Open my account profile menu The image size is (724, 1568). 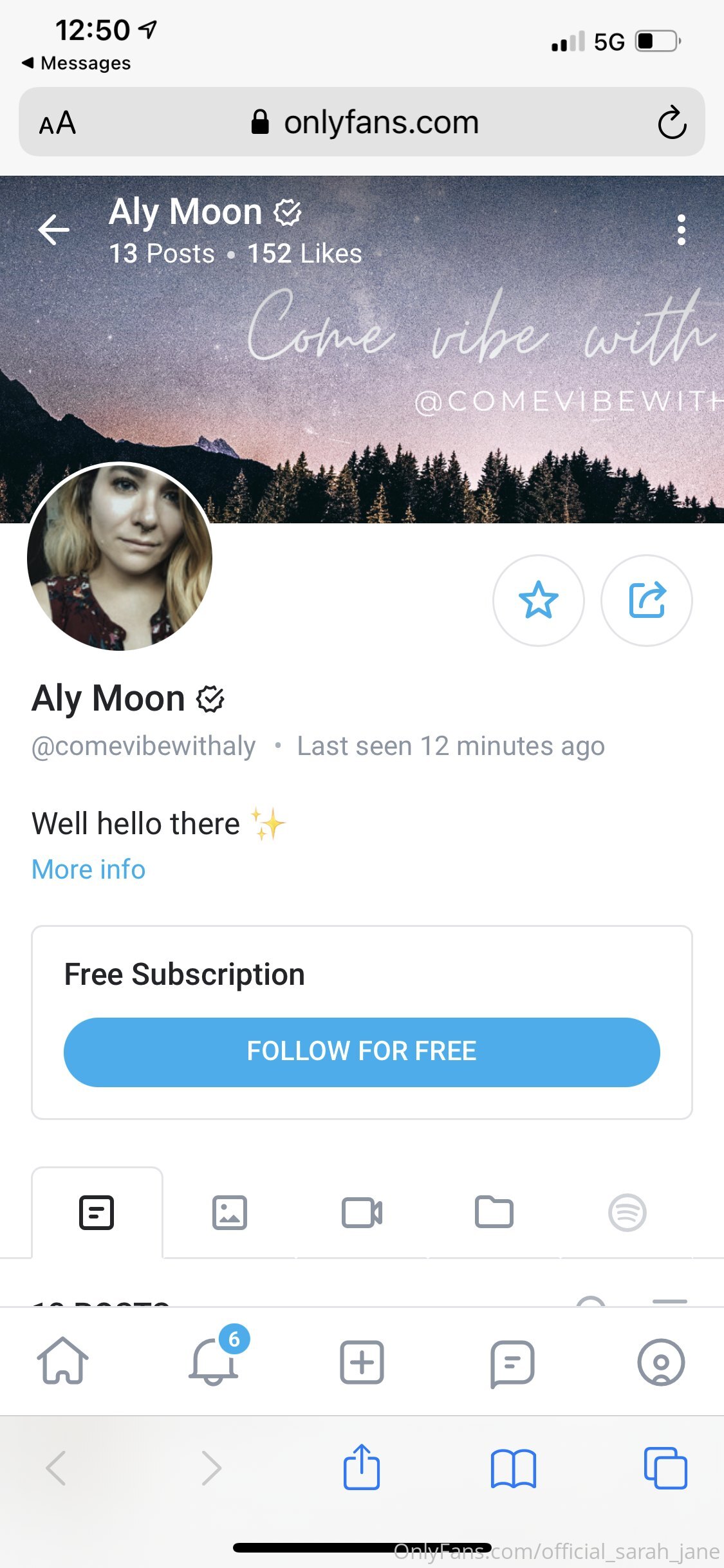[x=661, y=1362]
